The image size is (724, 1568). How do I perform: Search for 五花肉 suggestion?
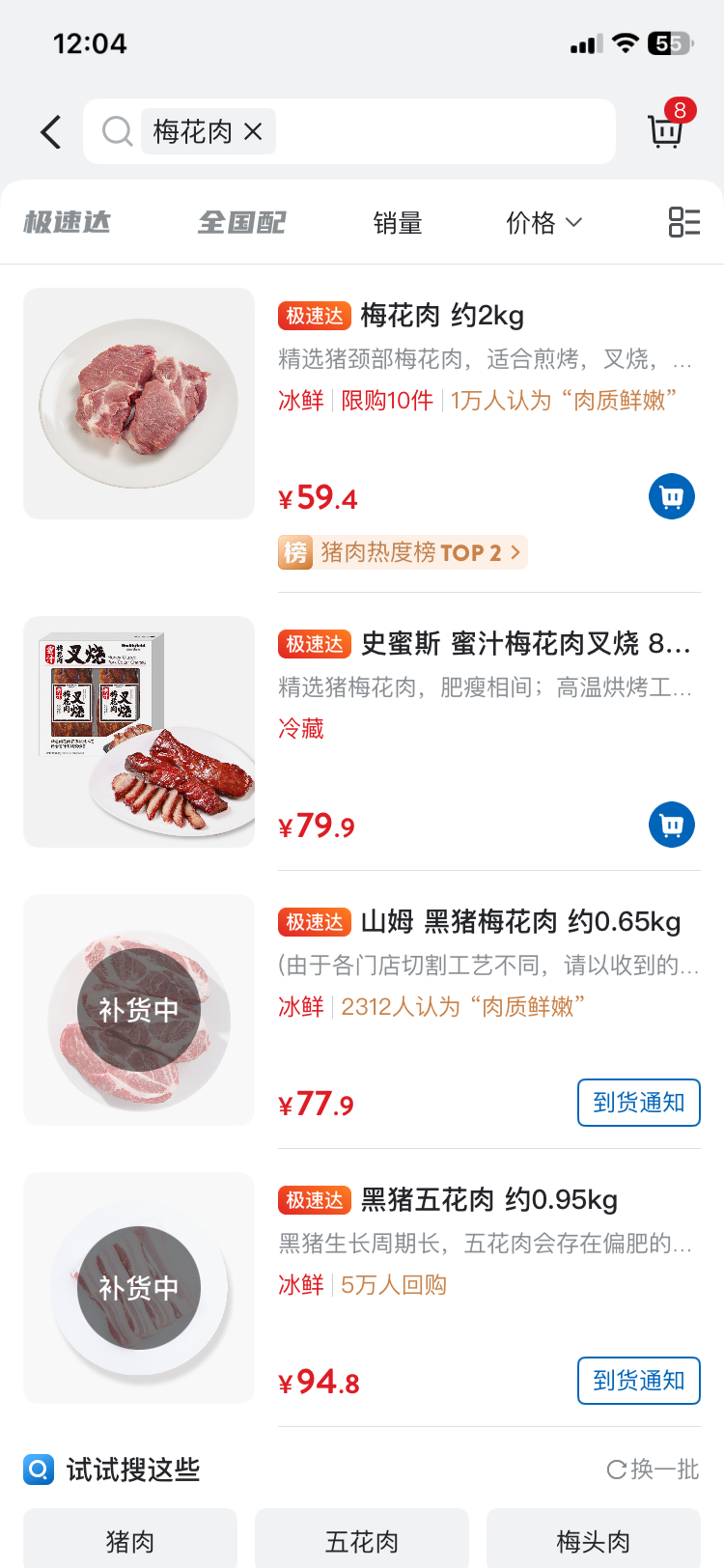362,1541
